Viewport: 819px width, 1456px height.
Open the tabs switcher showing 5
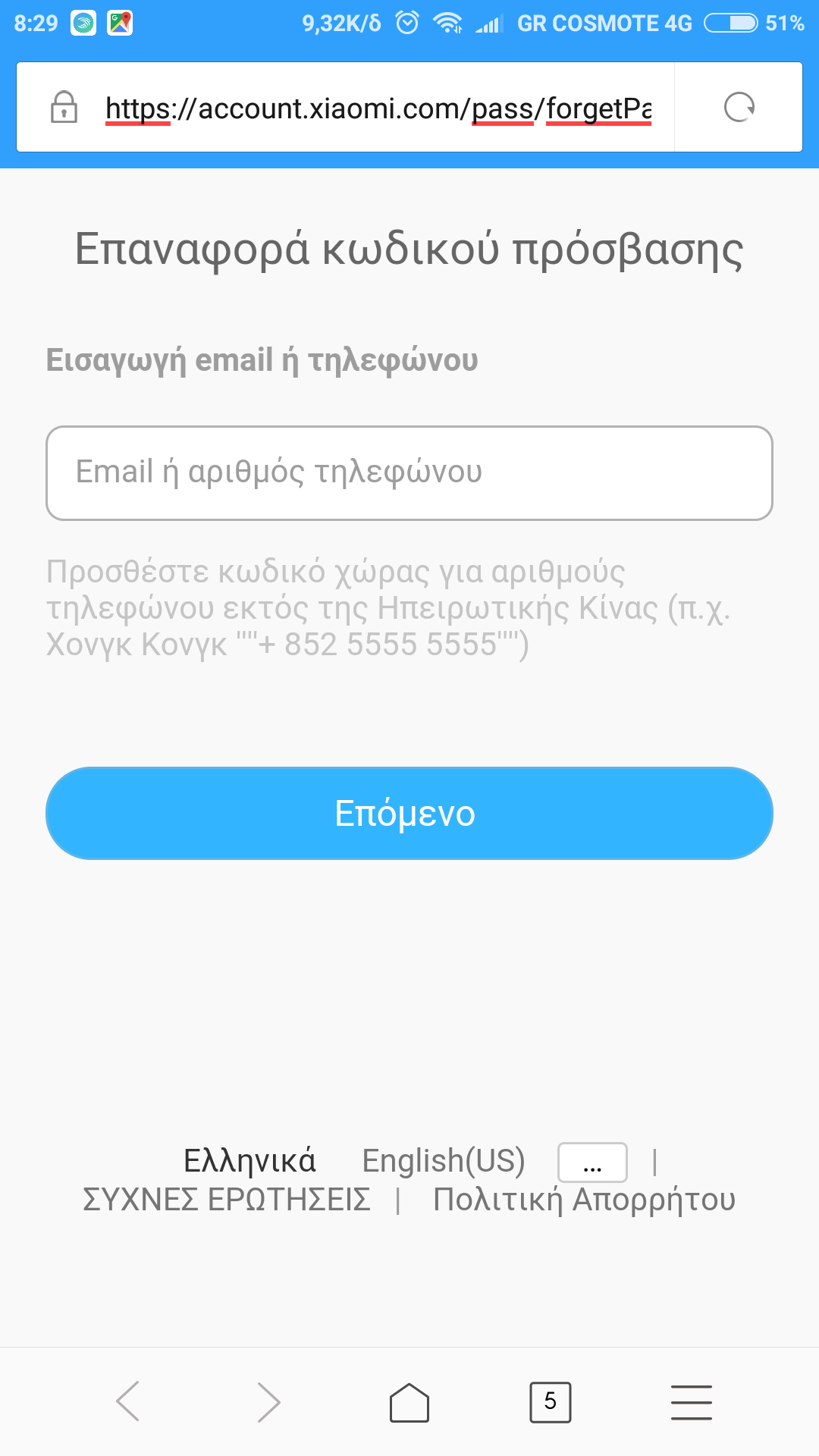coord(550,1401)
